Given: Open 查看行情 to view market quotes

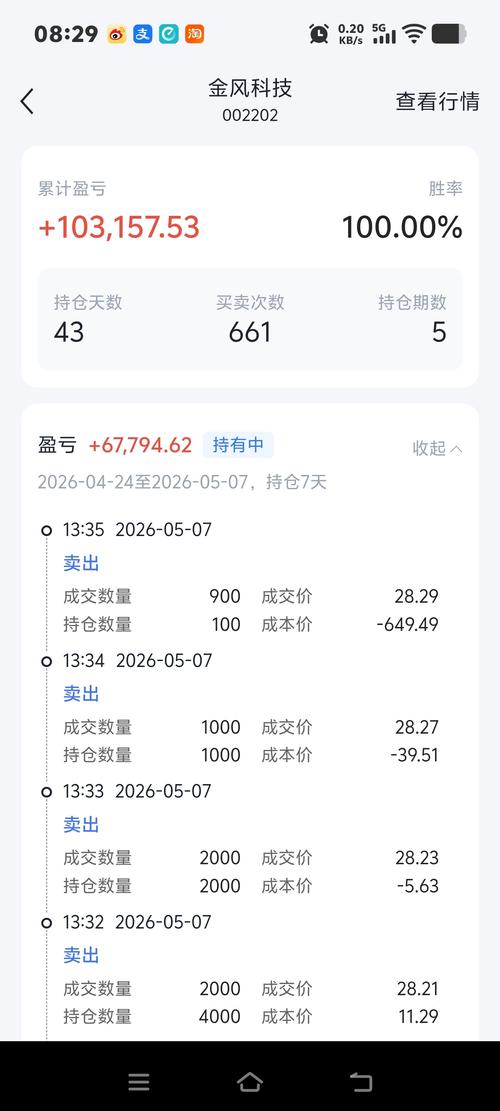Looking at the screenshot, I should coord(437,101).
